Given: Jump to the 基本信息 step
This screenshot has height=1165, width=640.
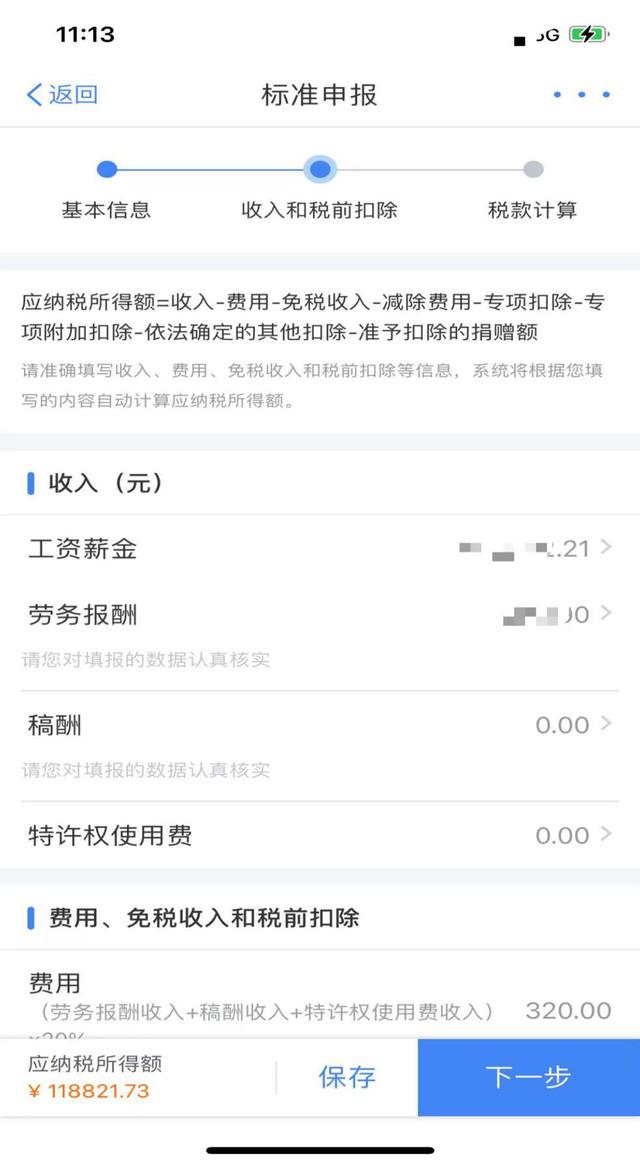Looking at the screenshot, I should 106,189.
